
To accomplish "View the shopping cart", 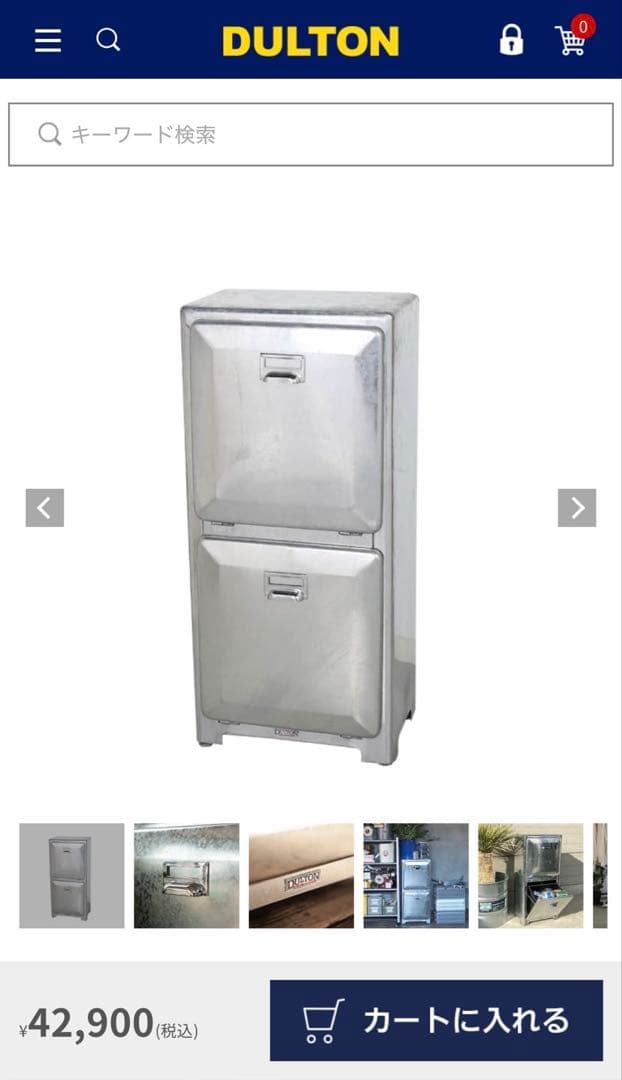I will [572, 39].
